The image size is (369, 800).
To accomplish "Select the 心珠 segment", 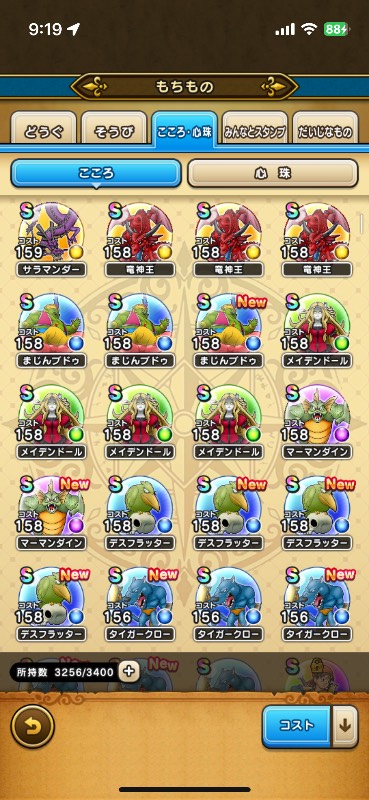I will (x=273, y=173).
